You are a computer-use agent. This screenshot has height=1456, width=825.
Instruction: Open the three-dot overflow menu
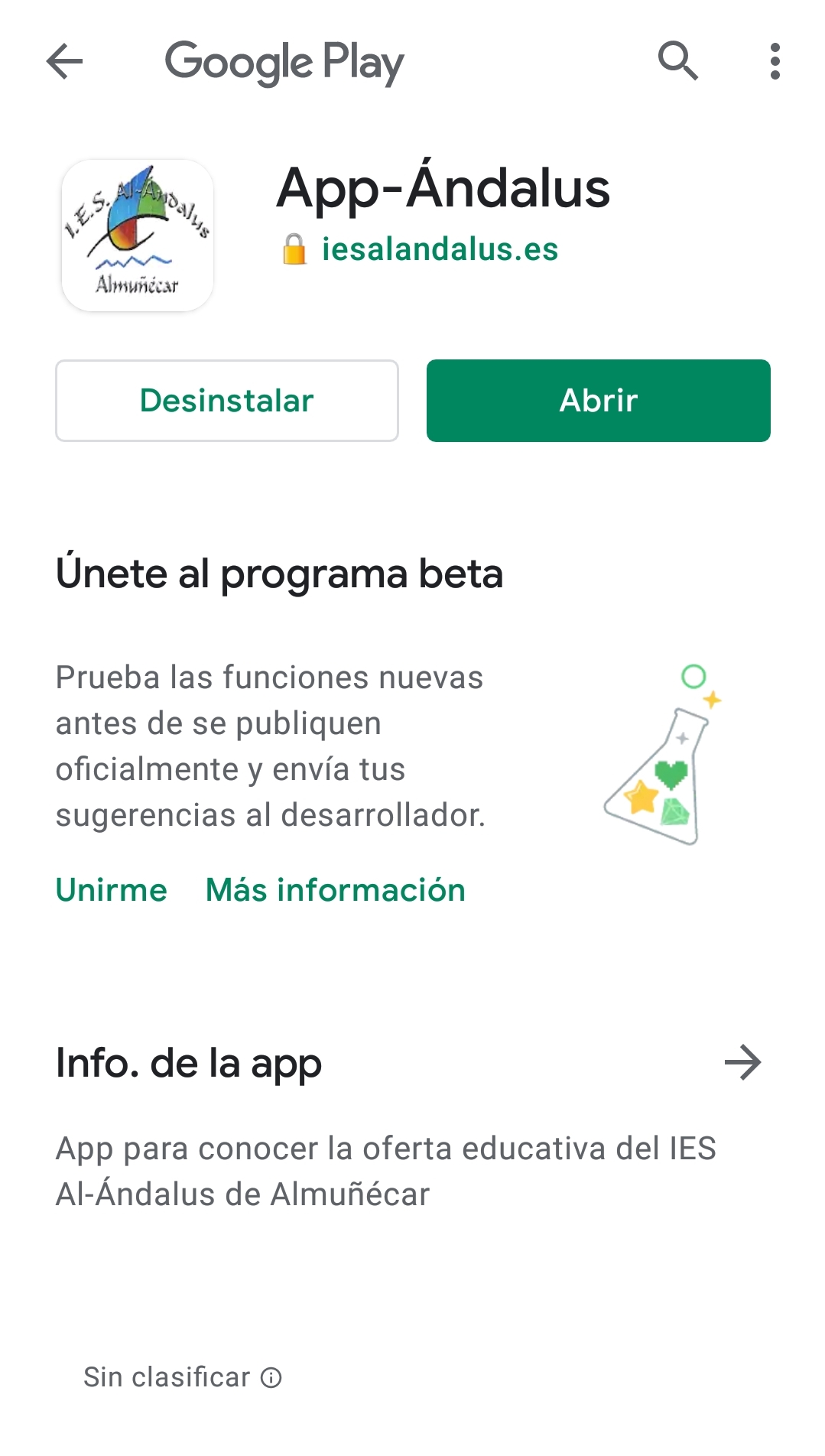tap(775, 61)
